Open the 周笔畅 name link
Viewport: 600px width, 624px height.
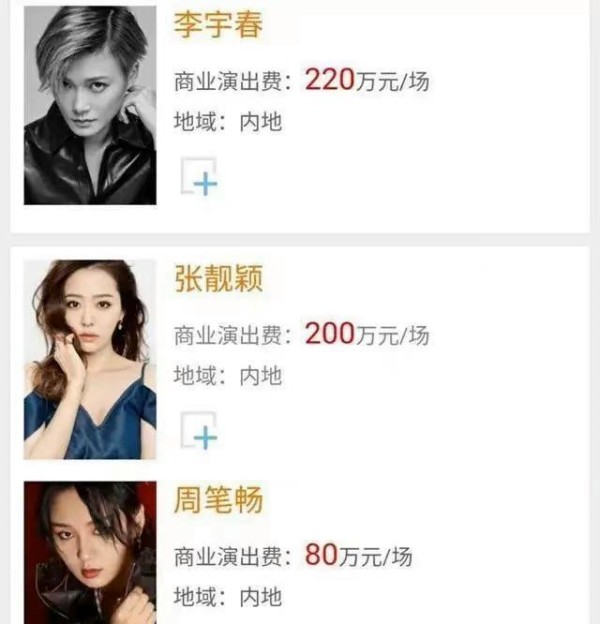218,499
